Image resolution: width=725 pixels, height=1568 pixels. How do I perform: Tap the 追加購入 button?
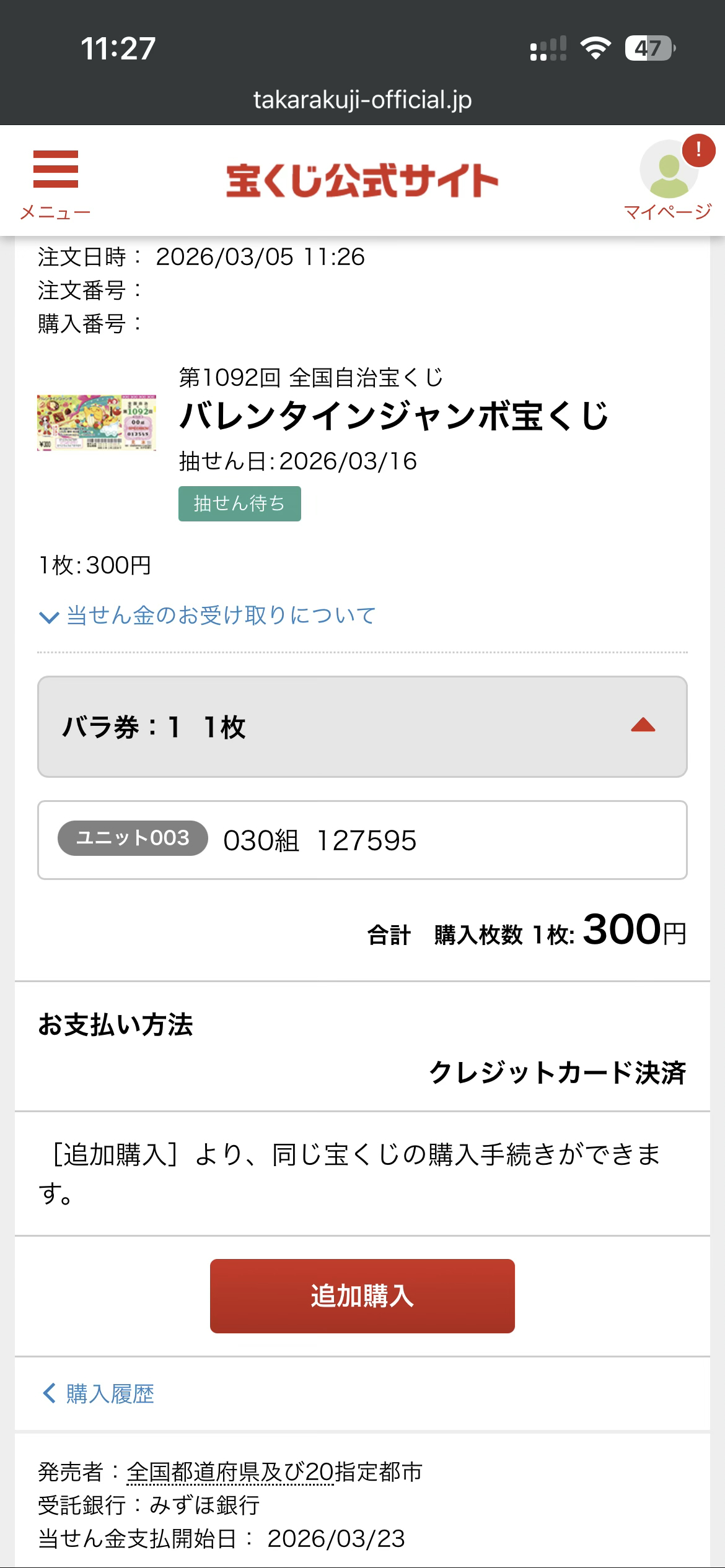tap(362, 1296)
